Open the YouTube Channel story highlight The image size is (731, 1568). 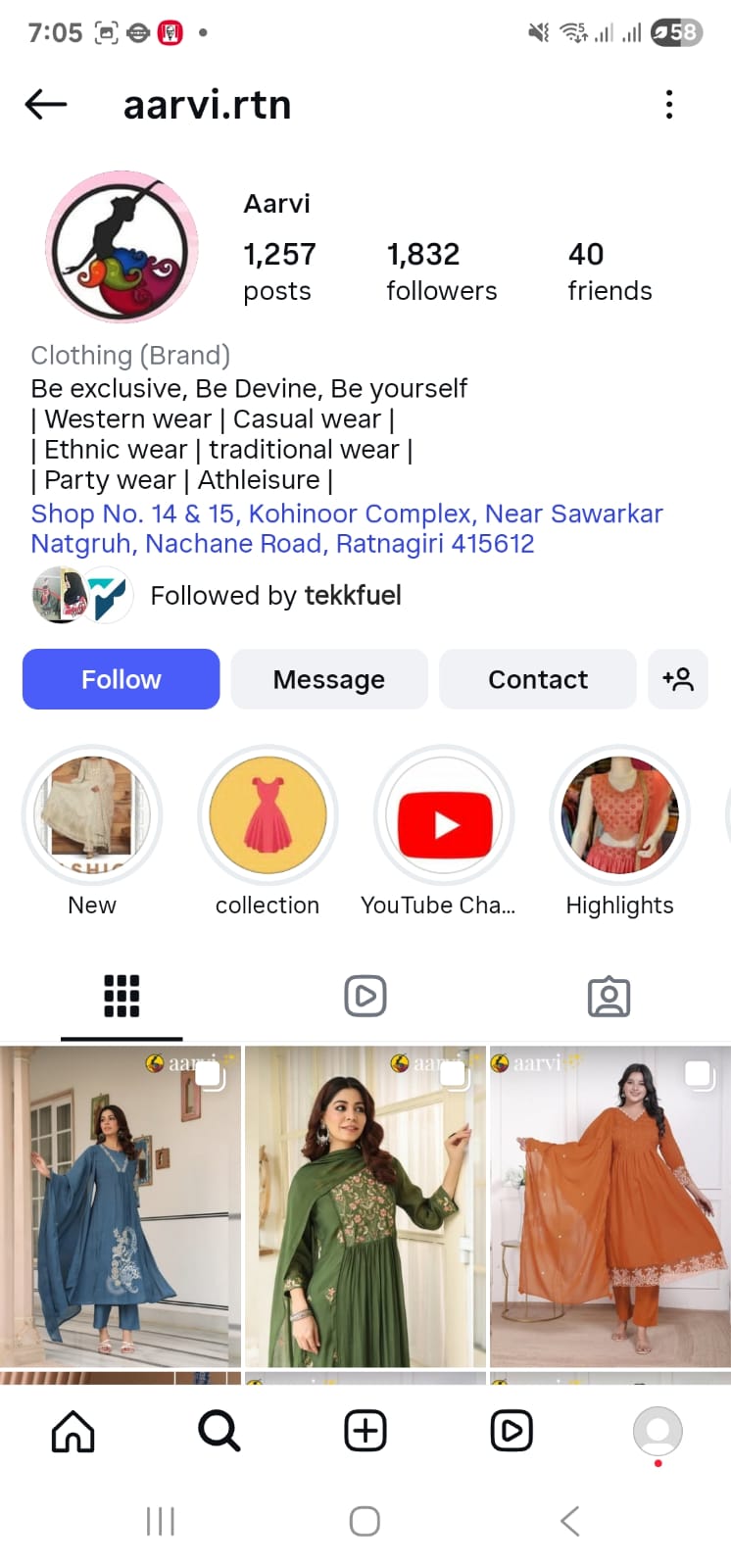click(444, 815)
